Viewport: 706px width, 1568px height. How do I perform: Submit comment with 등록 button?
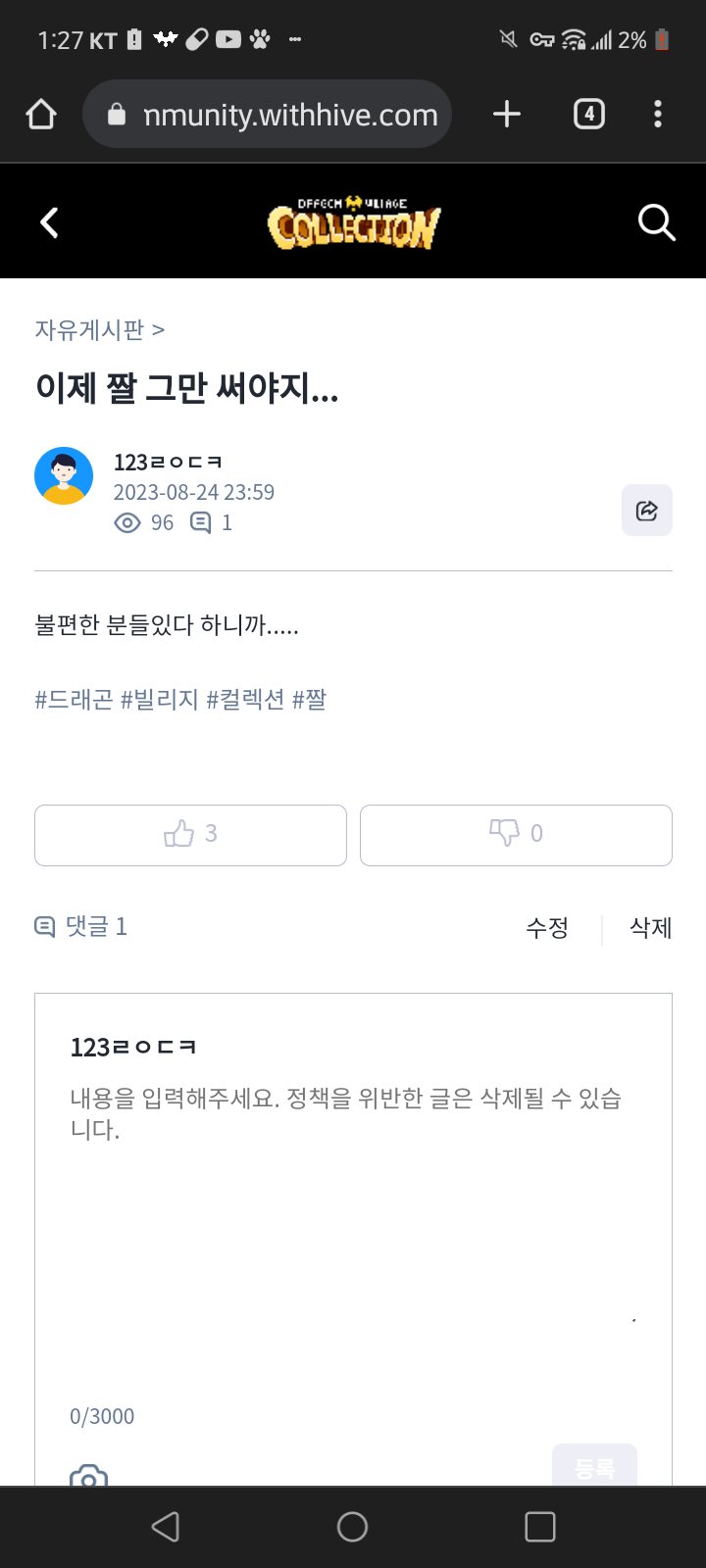click(x=594, y=1466)
